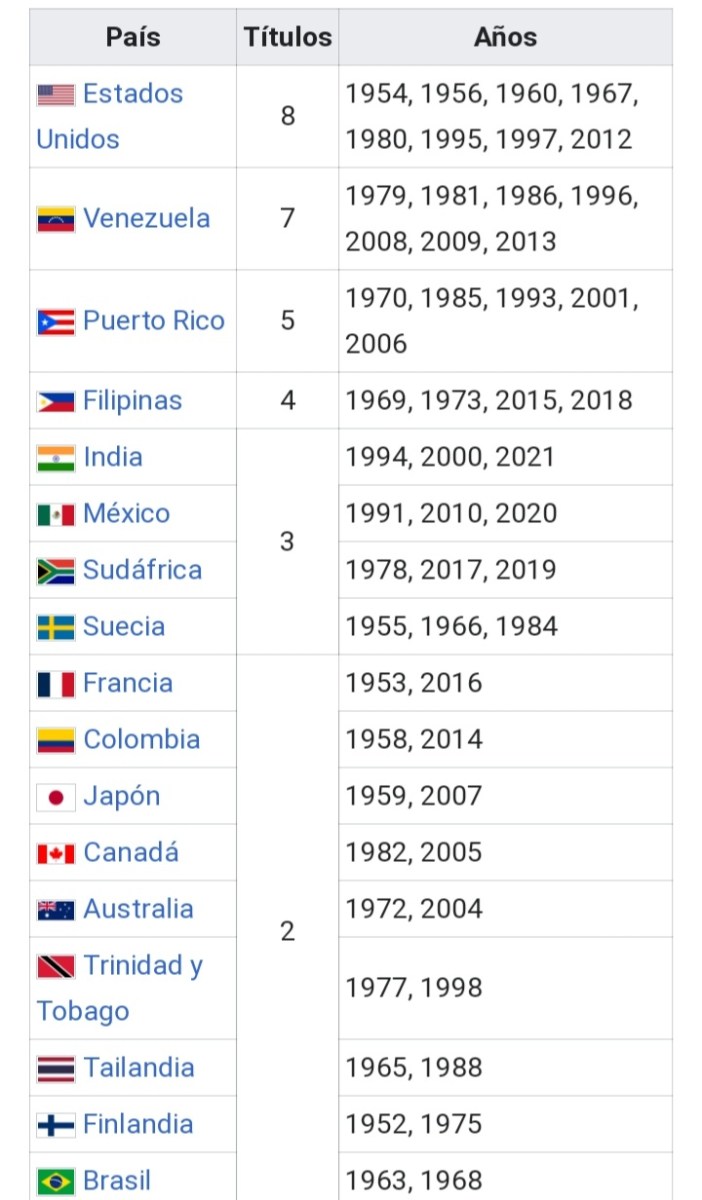The image size is (702, 1200).
Task: Go to the Australia link
Action: pos(138,909)
